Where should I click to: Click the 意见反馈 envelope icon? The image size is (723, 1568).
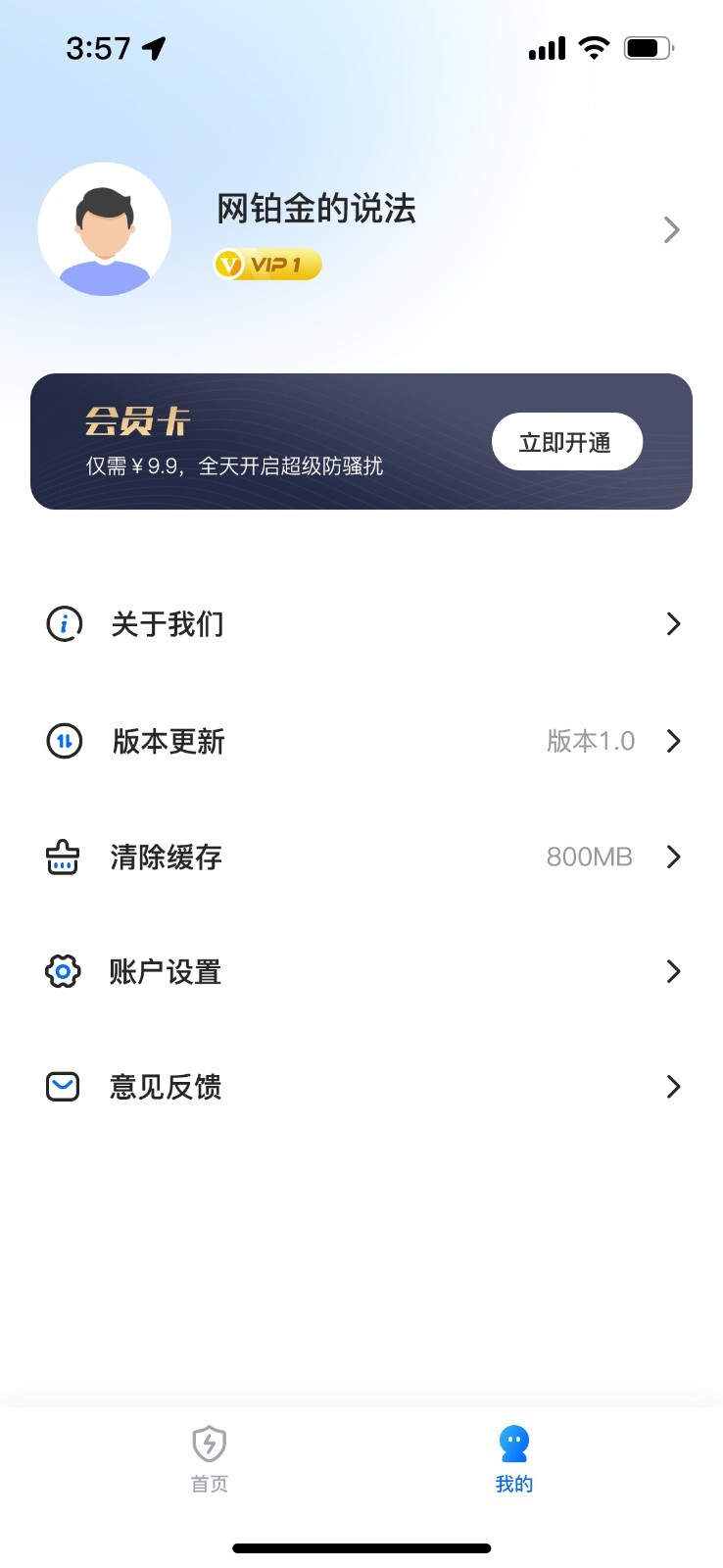click(62, 1086)
